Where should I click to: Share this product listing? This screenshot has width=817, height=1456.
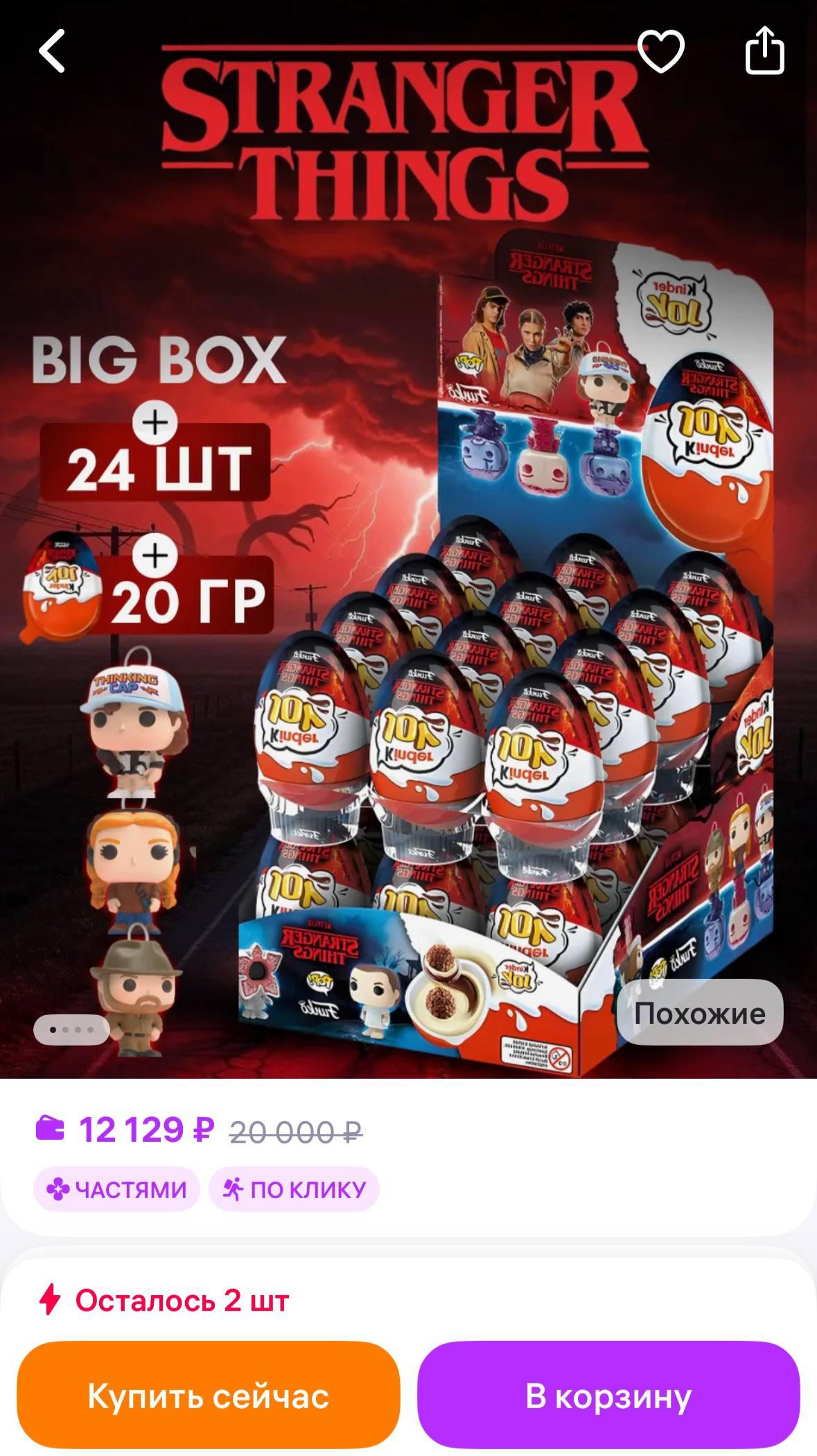tap(764, 51)
